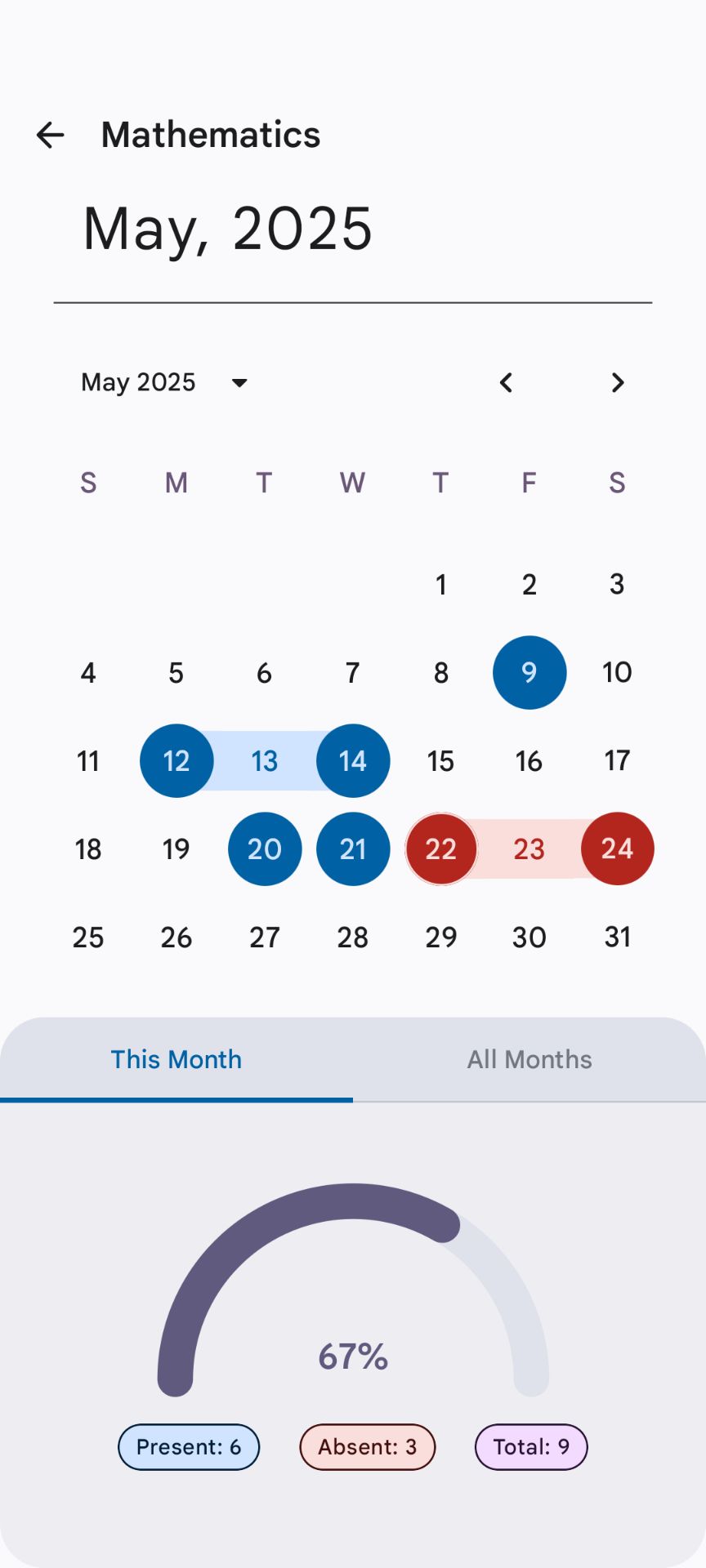Select the absent date 24

point(618,849)
